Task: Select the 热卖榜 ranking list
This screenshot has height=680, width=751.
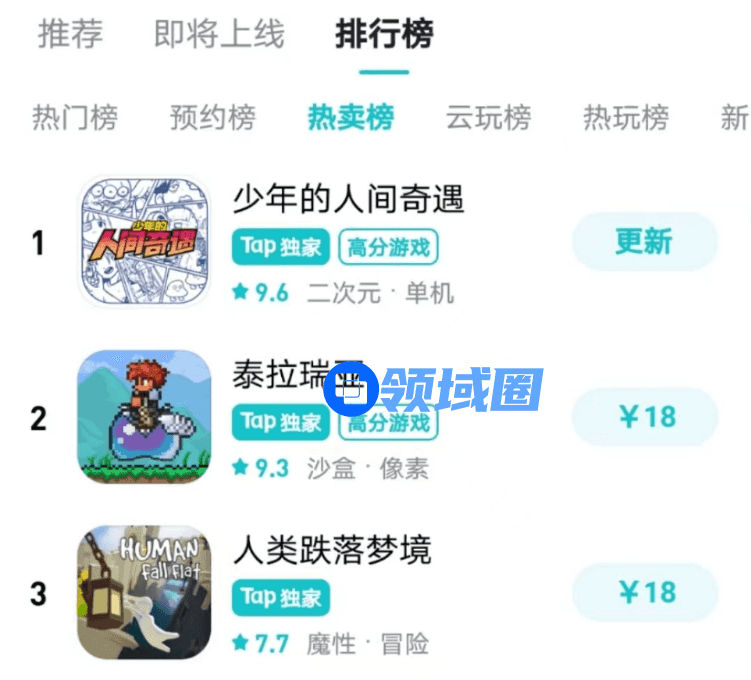Action: point(350,118)
